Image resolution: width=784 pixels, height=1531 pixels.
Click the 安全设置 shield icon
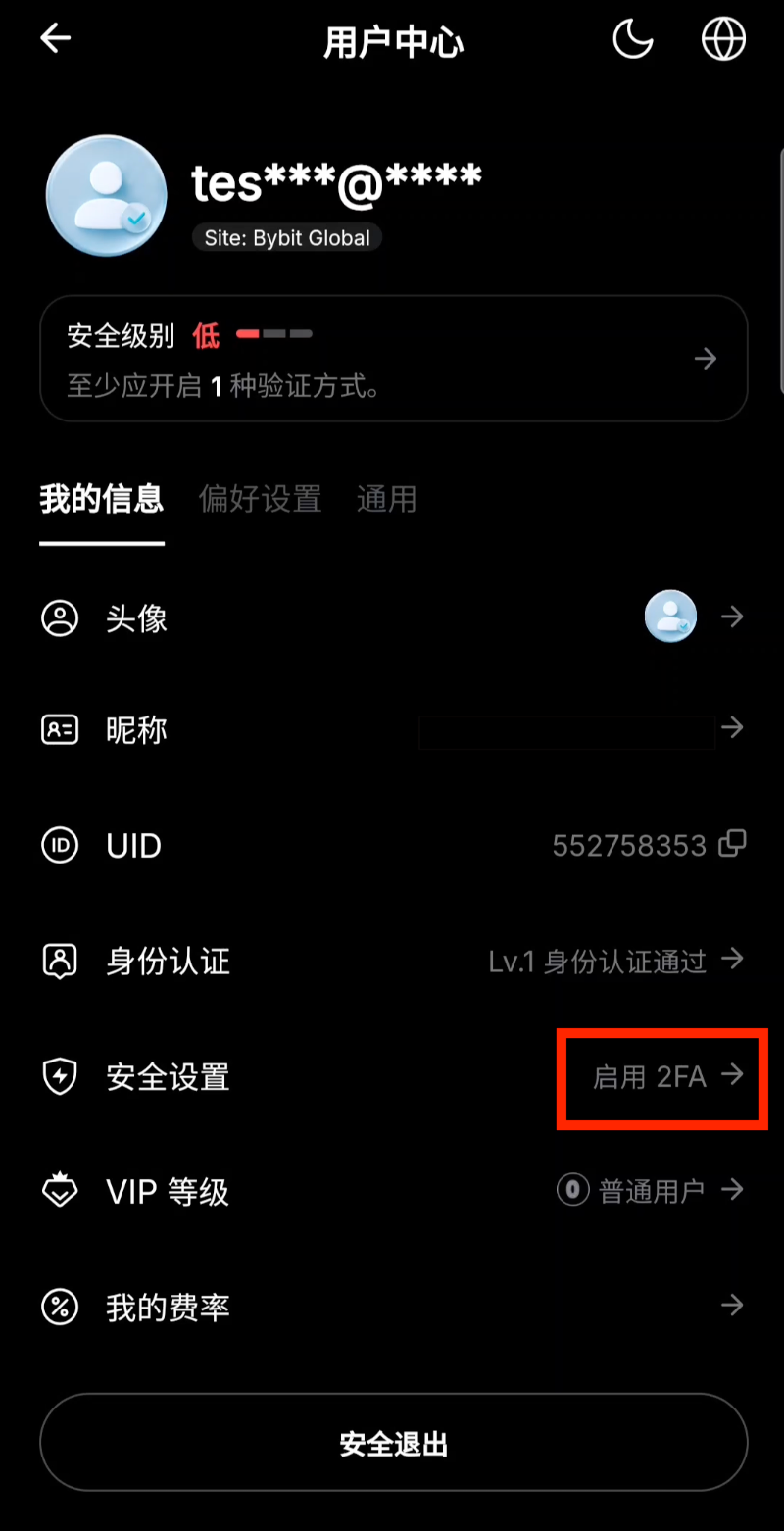tap(60, 1077)
